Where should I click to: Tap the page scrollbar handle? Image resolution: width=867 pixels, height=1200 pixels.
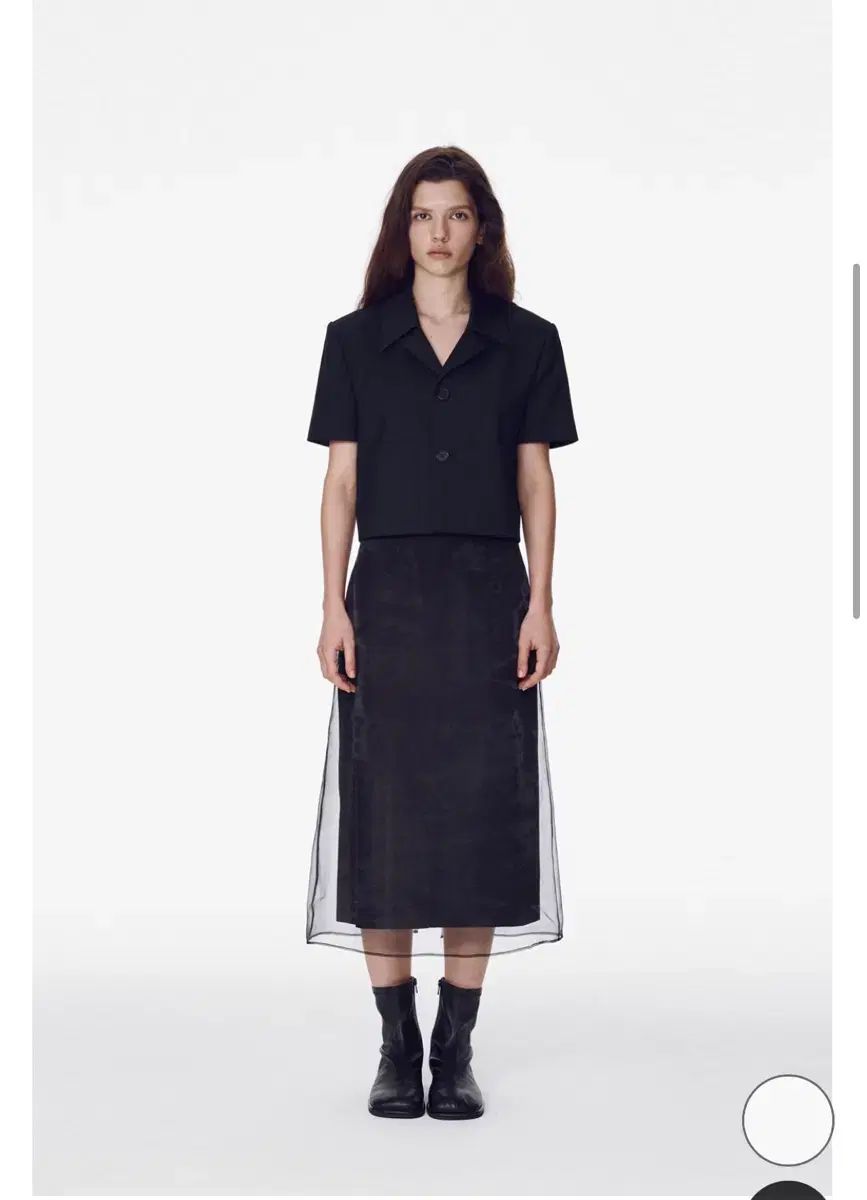click(856, 440)
